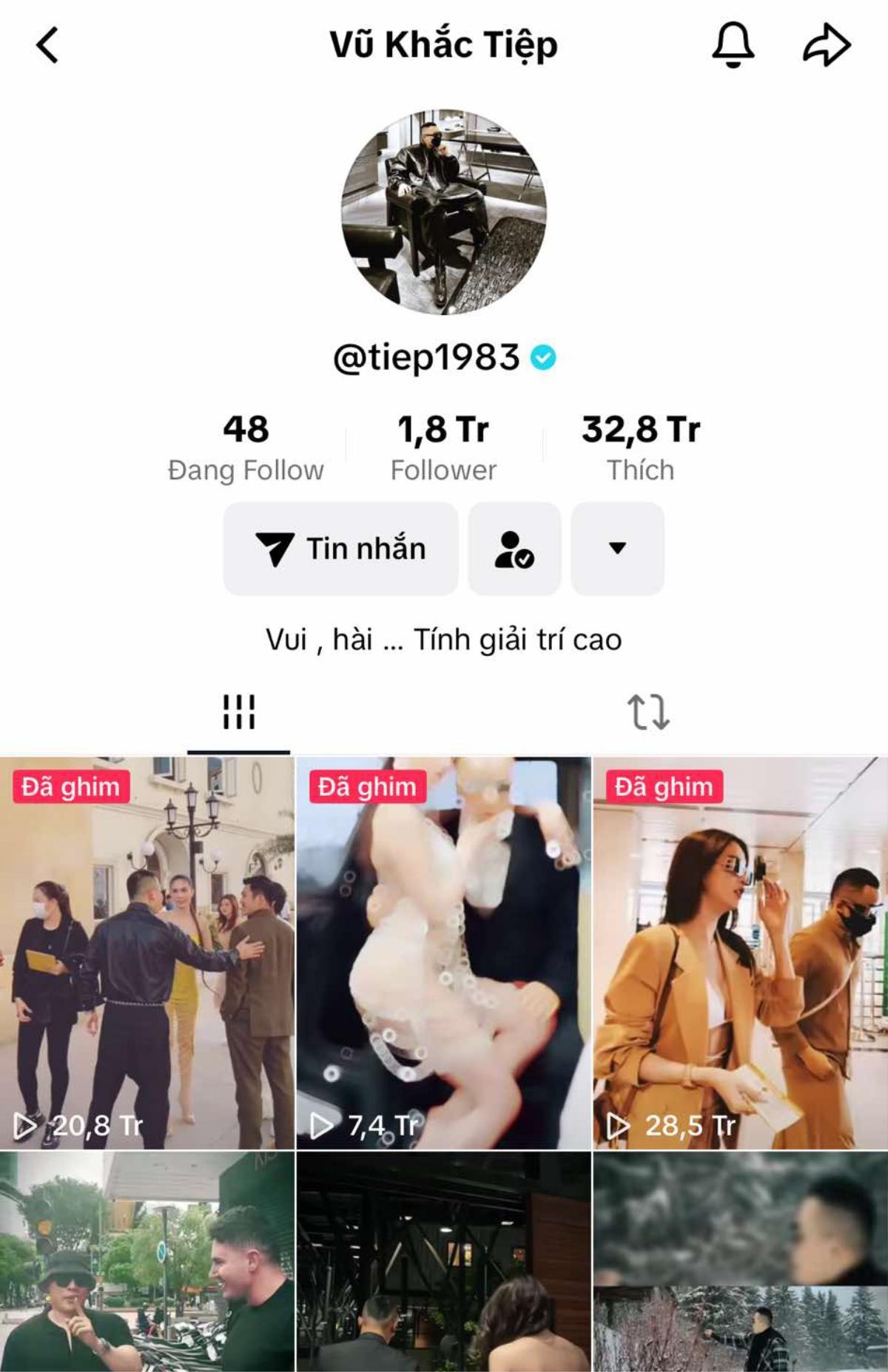Viewport: 888px width, 1372px height.
Task: Open the video of man in black hat
Action: tap(147, 1261)
